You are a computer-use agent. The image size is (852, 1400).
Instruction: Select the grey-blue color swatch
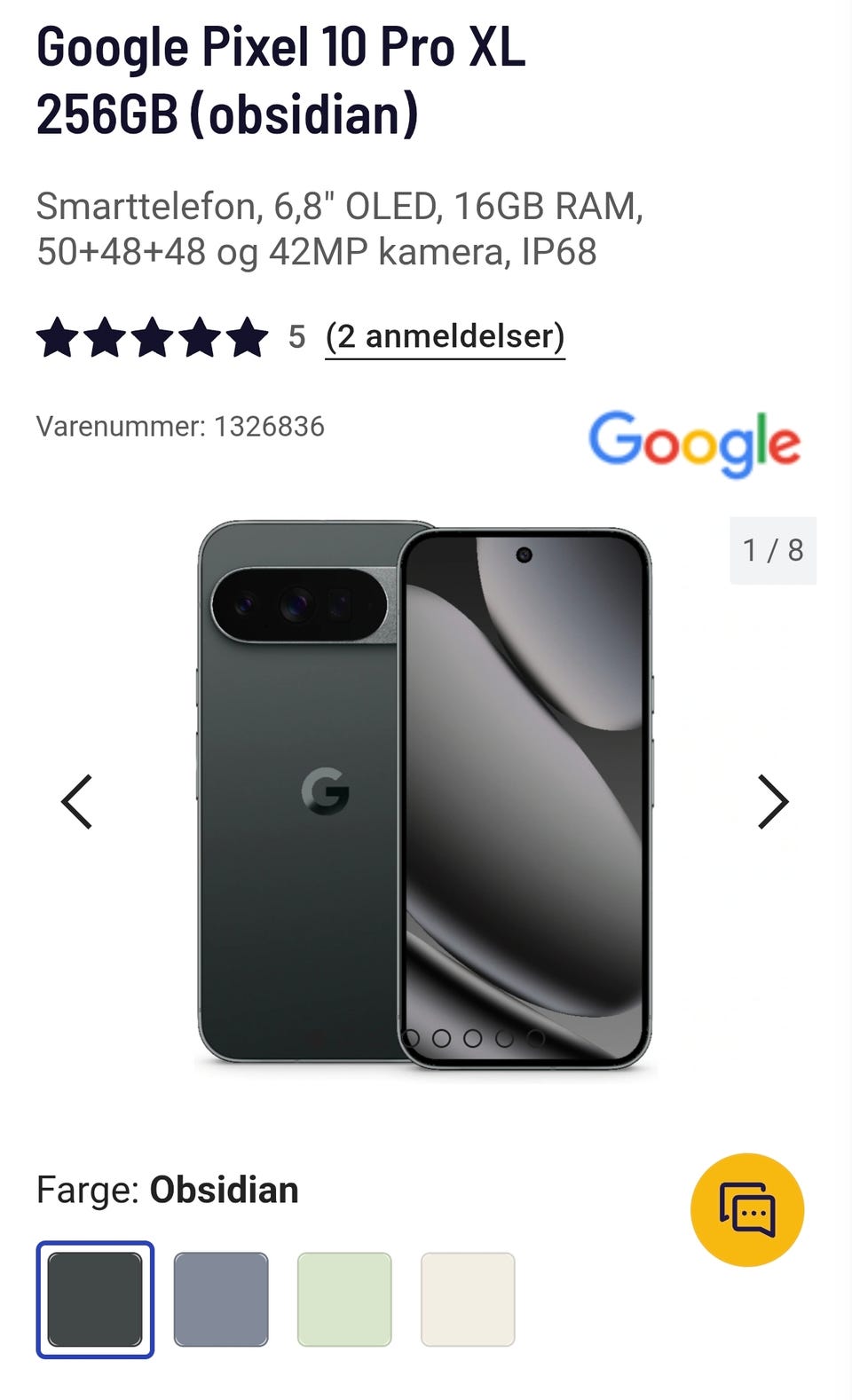click(x=220, y=1299)
